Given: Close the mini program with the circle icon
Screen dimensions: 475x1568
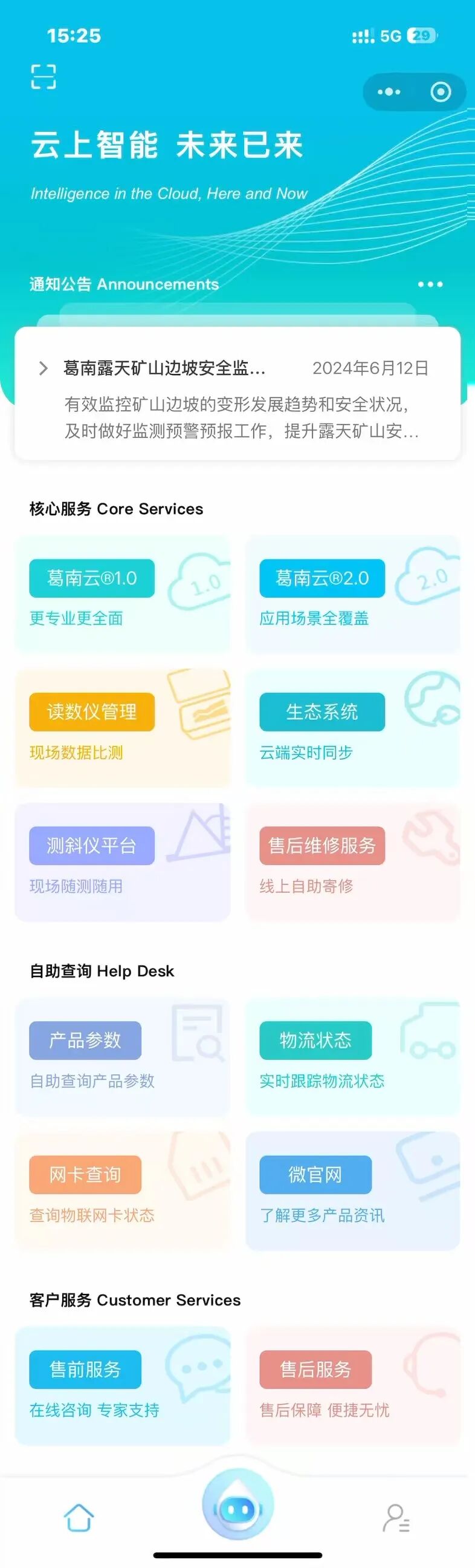Looking at the screenshot, I should (441, 92).
